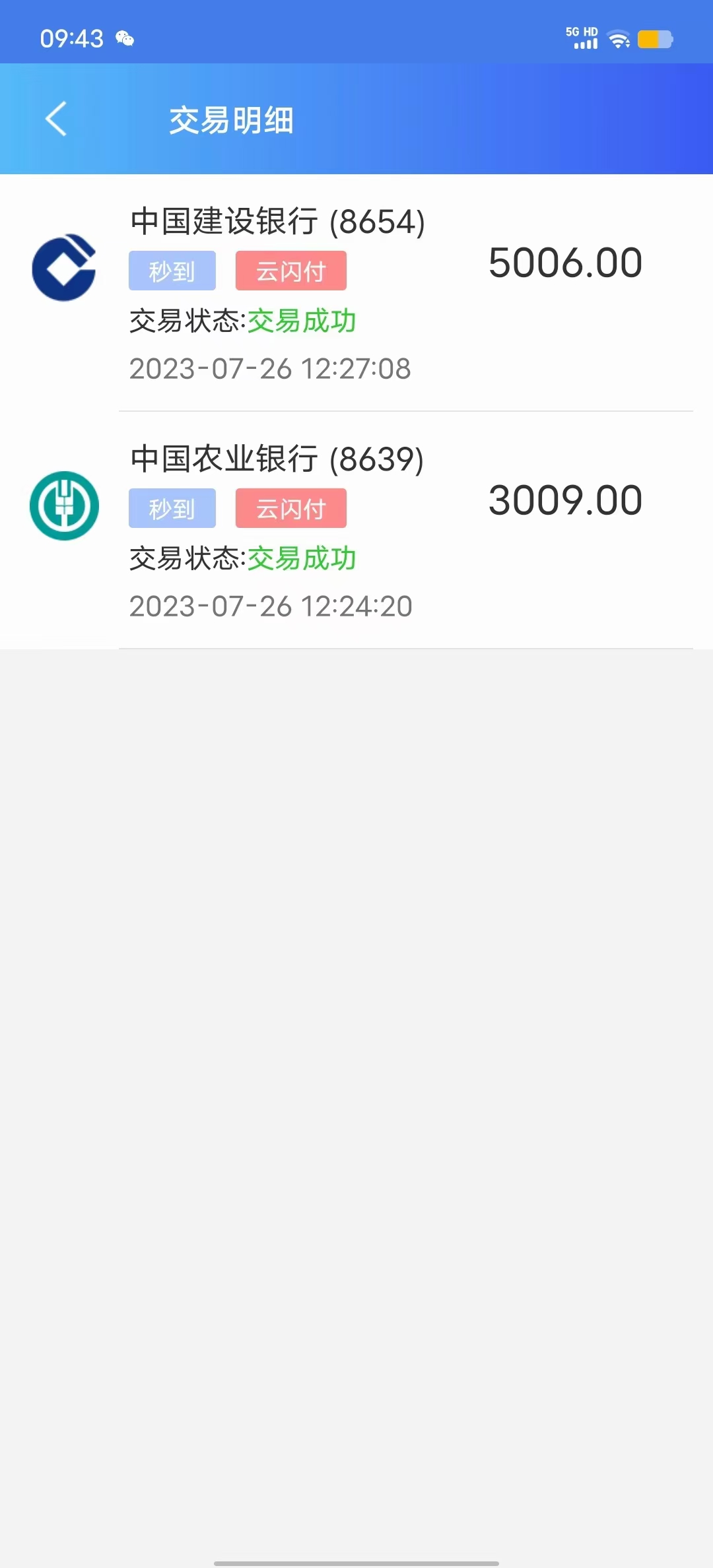This screenshot has width=713, height=1568.
Task: Tap the 交易成功 status on CCB record
Action: [301, 321]
